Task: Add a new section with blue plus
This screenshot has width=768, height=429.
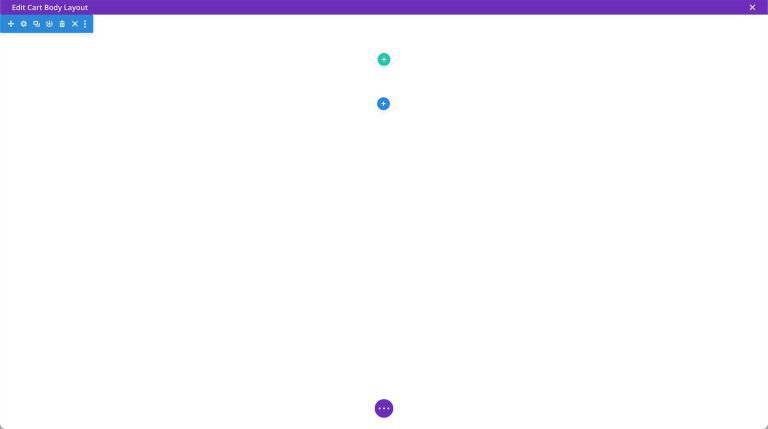Action: click(x=384, y=104)
